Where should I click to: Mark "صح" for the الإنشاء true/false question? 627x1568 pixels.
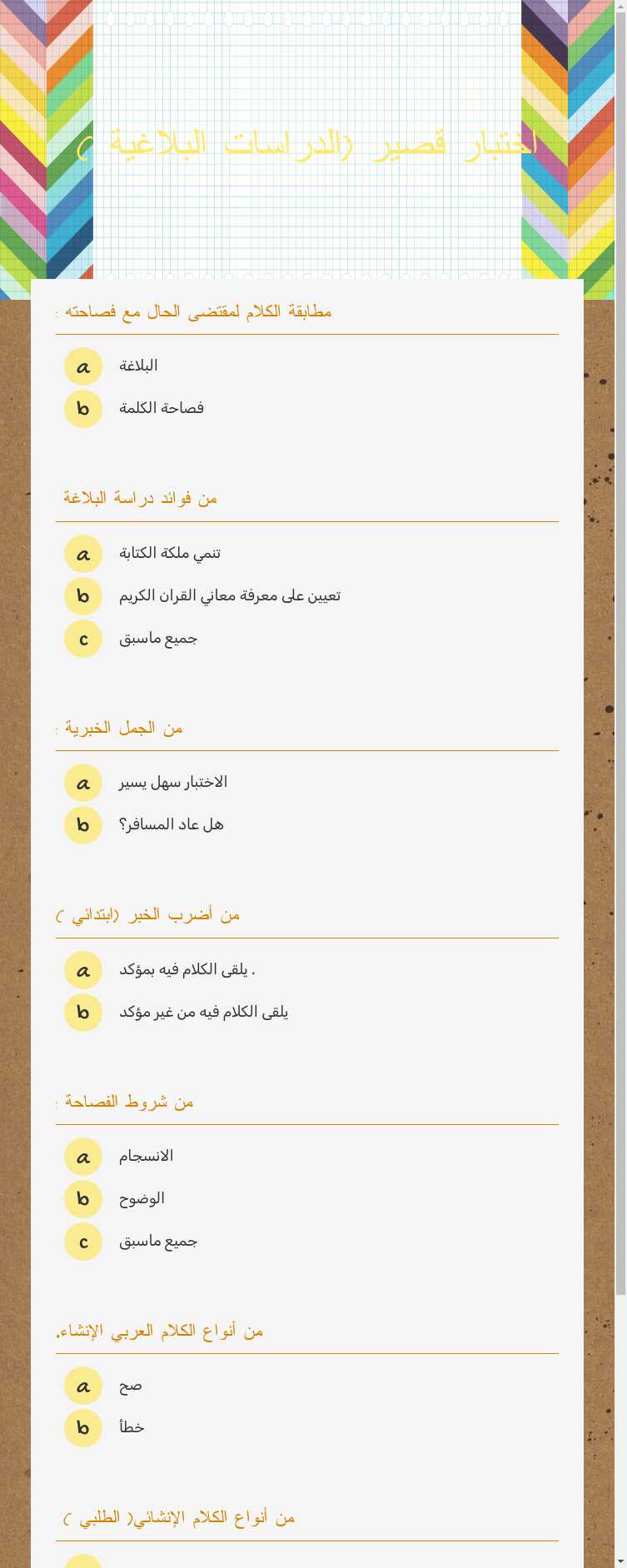point(82,1385)
